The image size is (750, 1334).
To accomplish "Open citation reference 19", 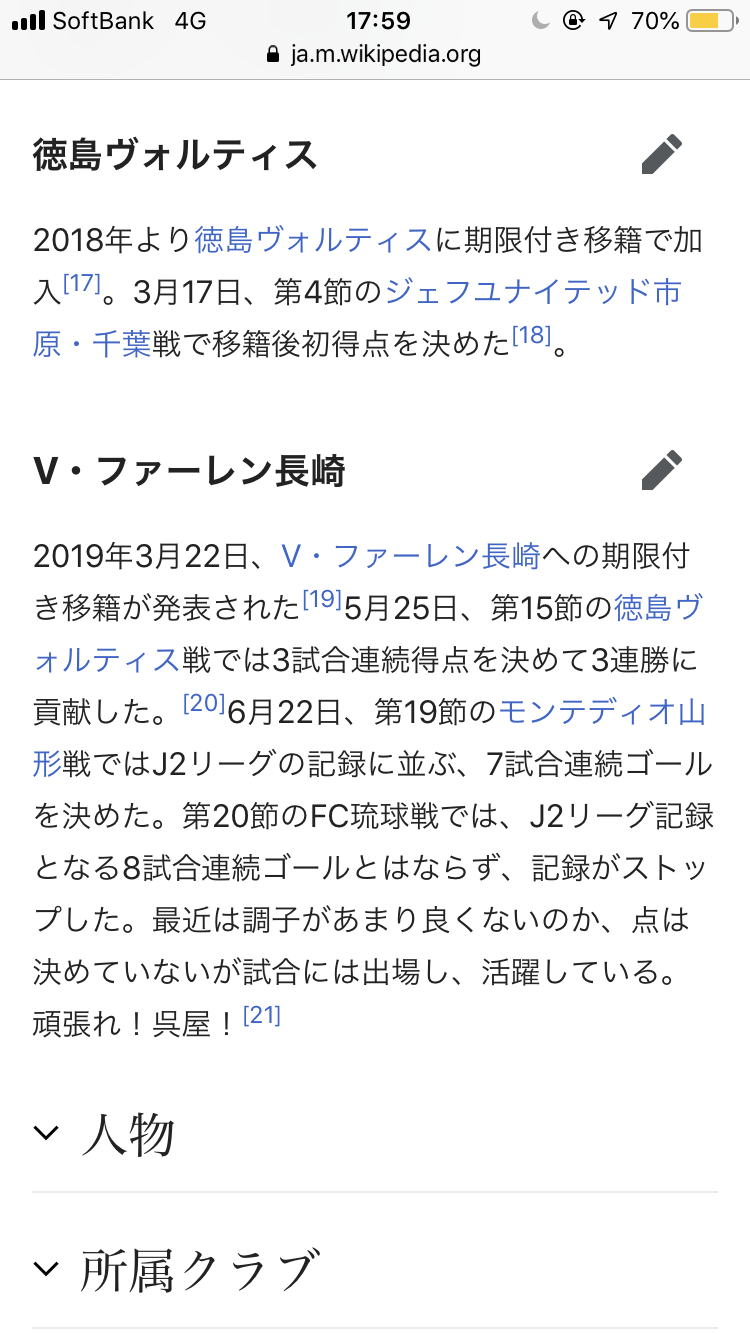I will (322, 600).
